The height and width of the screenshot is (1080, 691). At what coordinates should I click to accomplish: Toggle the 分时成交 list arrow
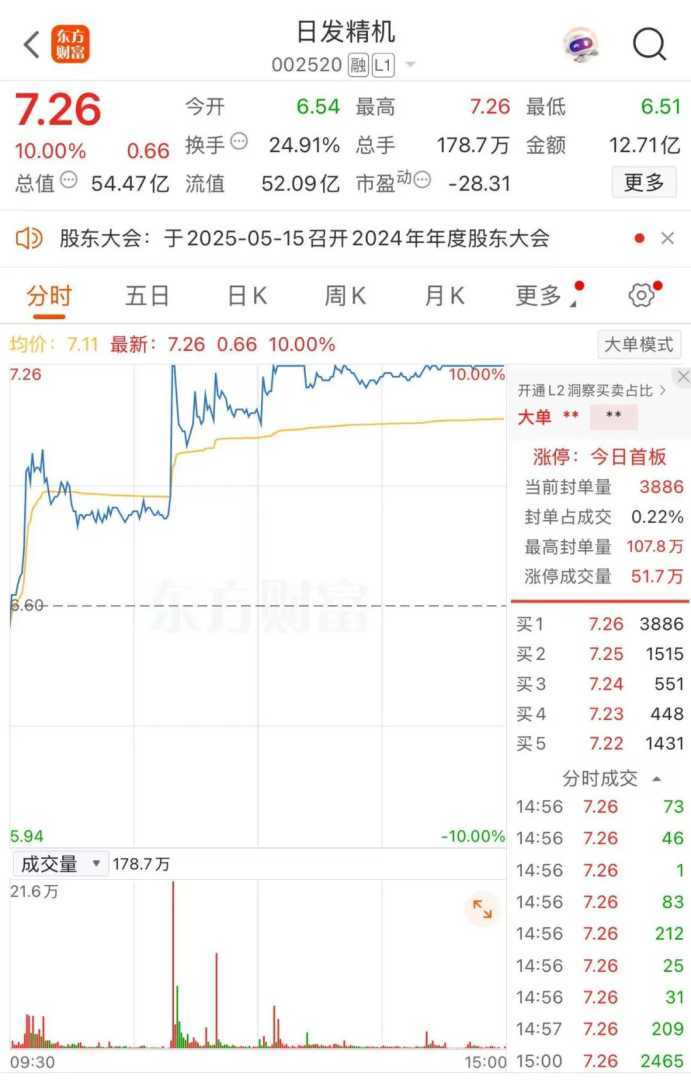tap(657, 778)
